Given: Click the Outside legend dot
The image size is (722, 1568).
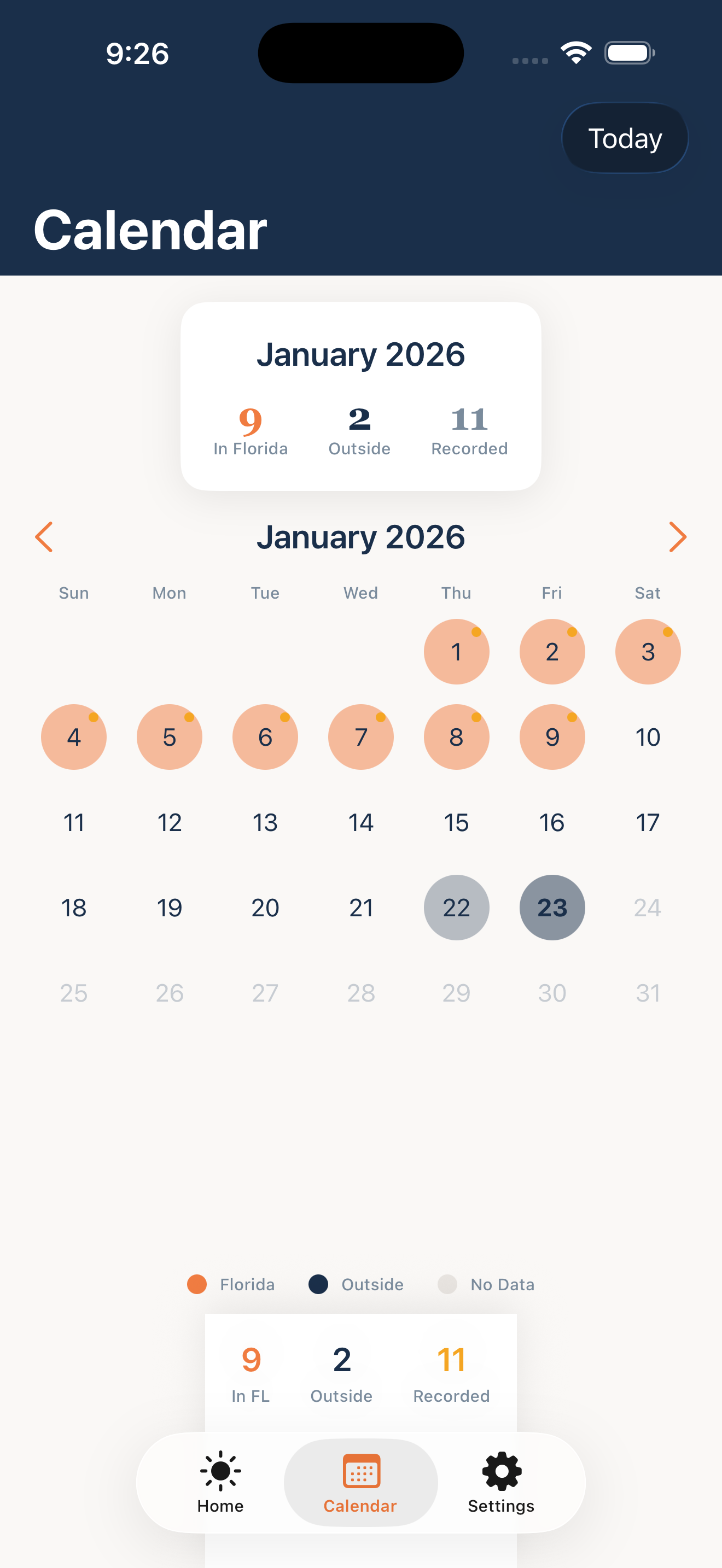Looking at the screenshot, I should (x=318, y=1284).
